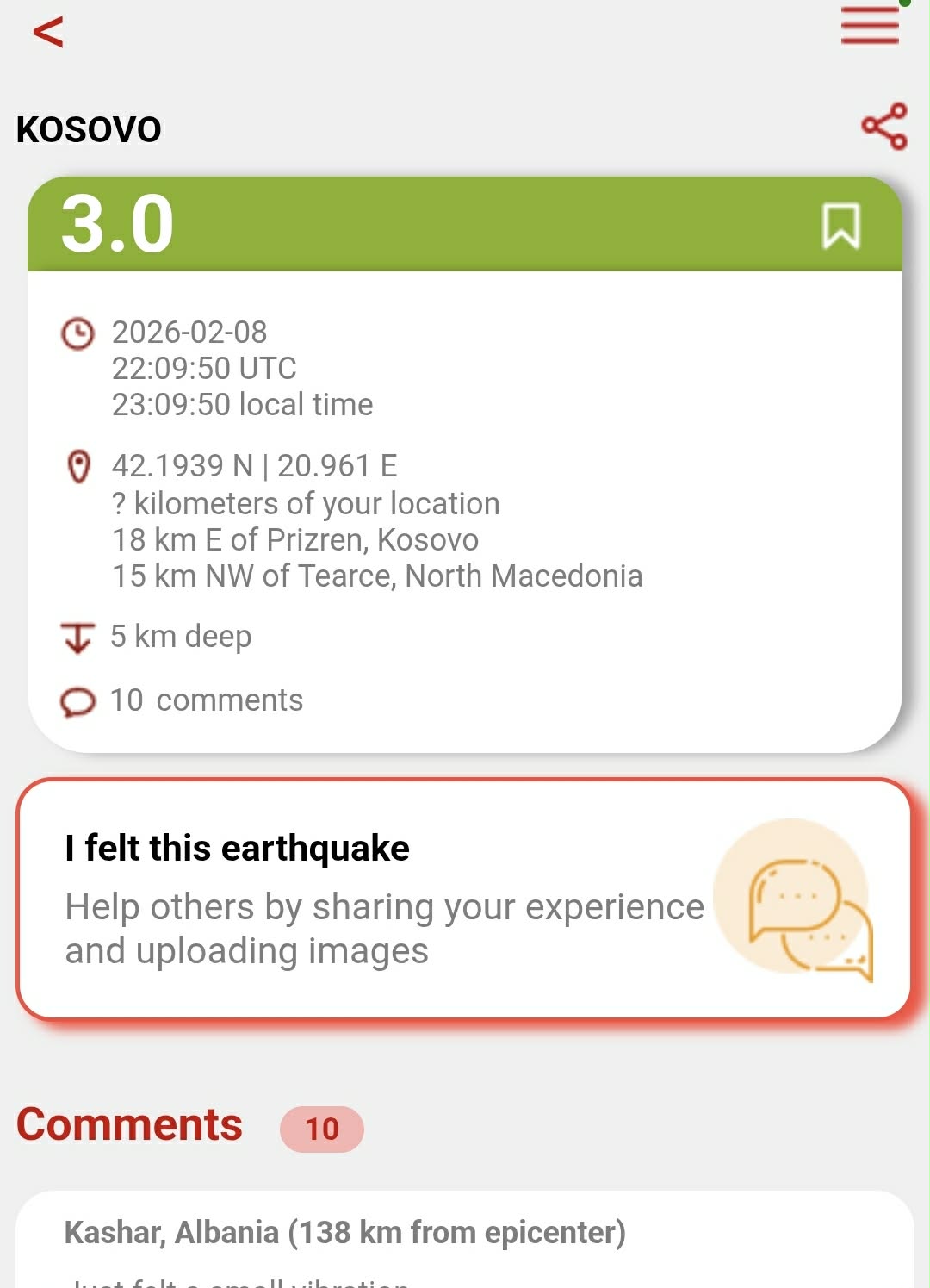Open the comment from Kashar, Albania
Screen dimensions: 930x1288
344,1234
